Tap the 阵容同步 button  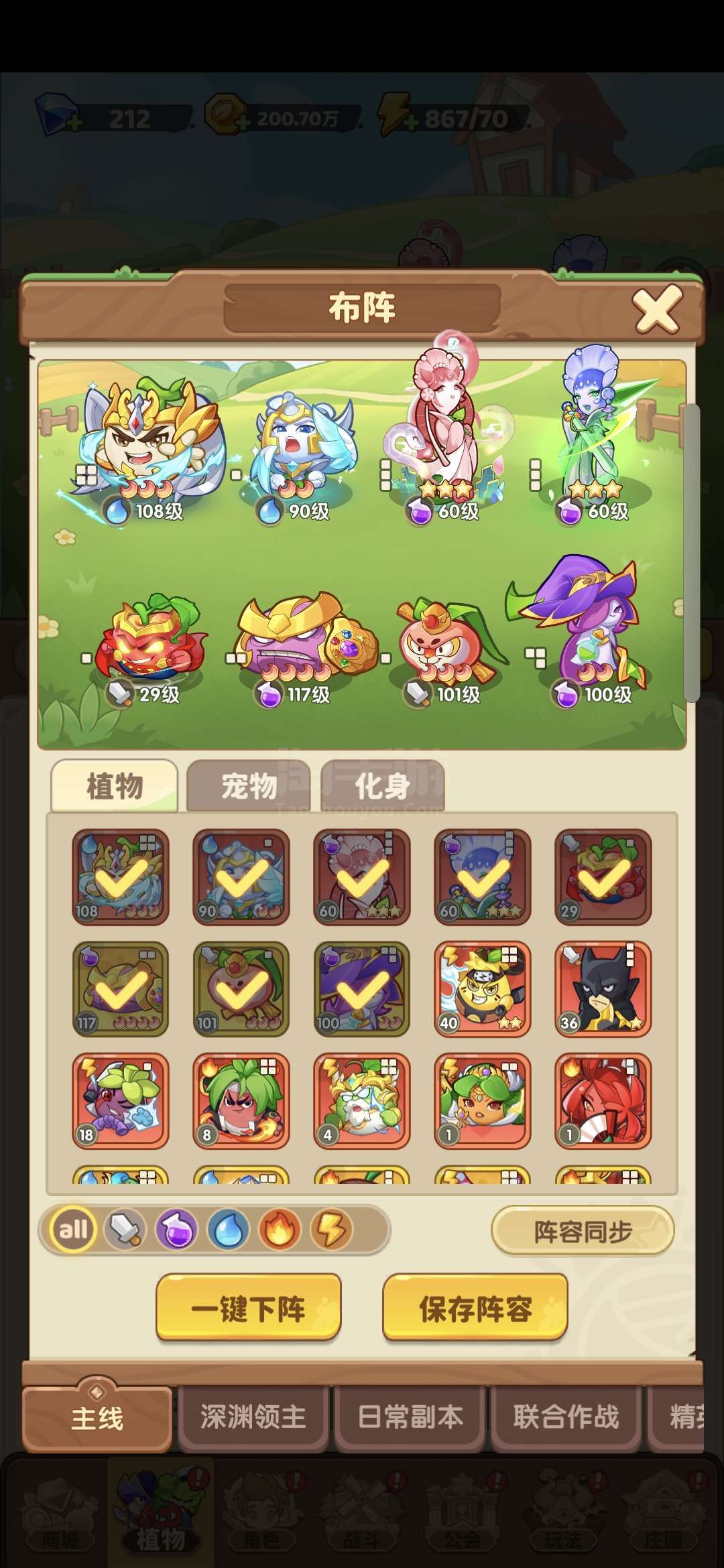point(582,1231)
